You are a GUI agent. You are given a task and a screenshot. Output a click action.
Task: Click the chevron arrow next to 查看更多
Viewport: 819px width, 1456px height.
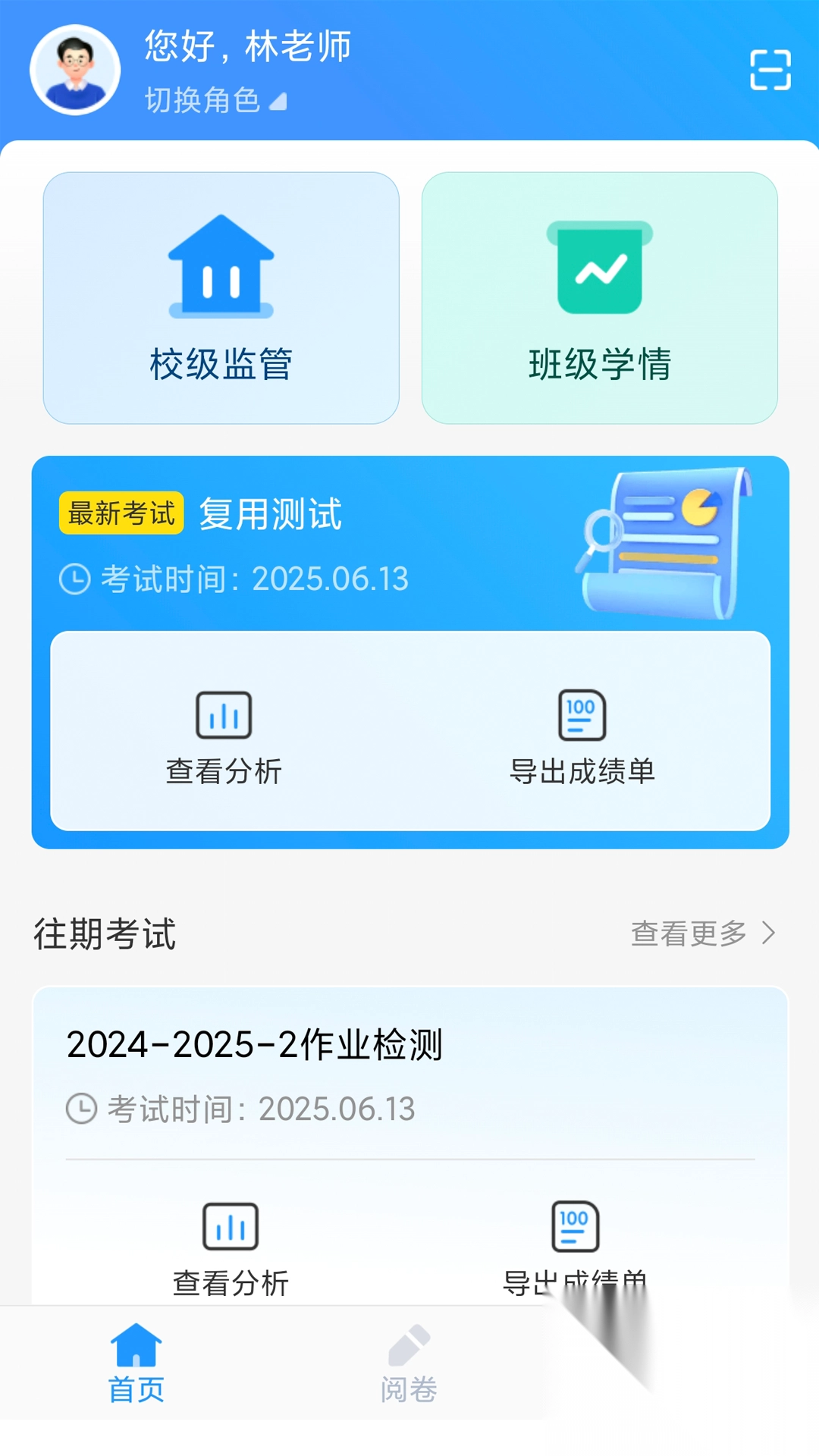[769, 934]
